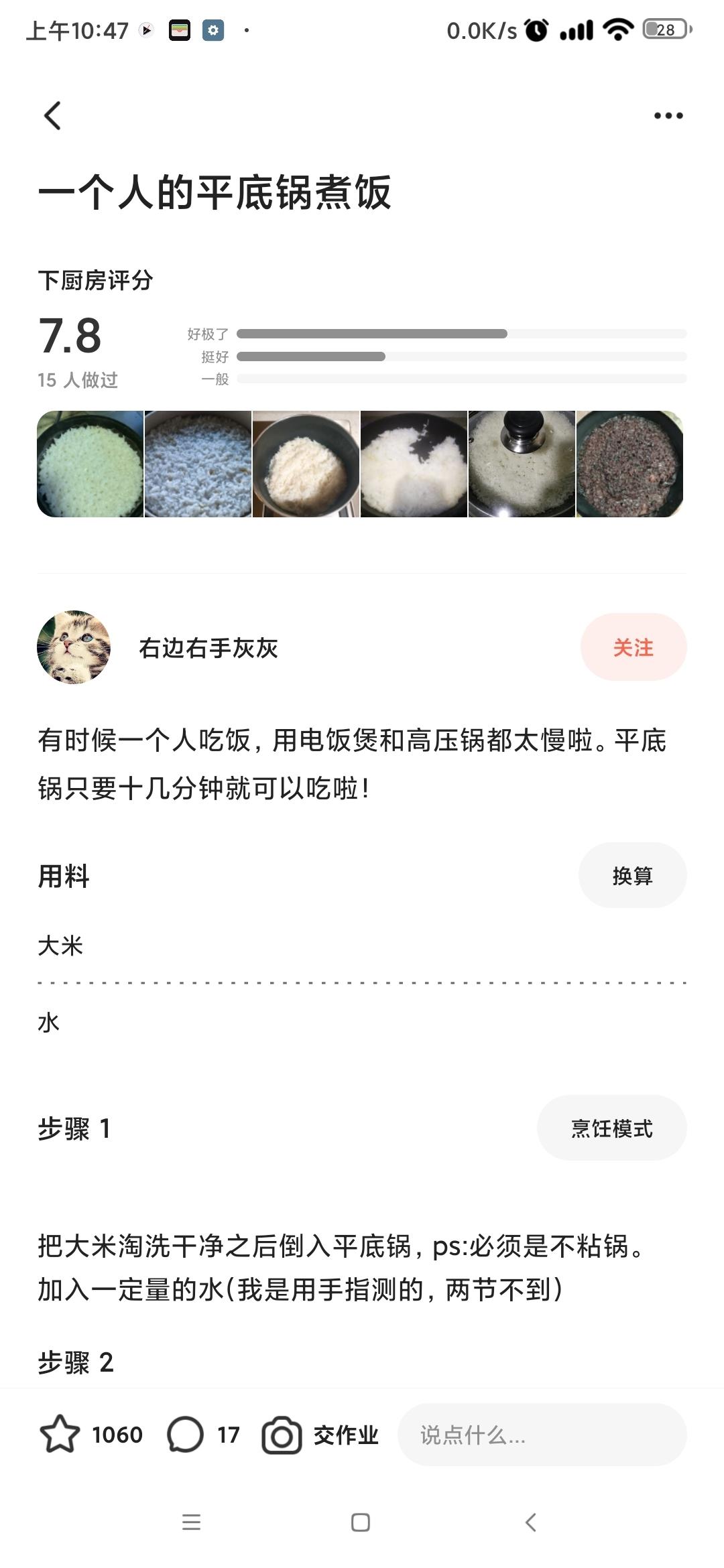This screenshot has height=1568, width=724.
Task: Tap the system home button
Action: (x=361, y=1522)
